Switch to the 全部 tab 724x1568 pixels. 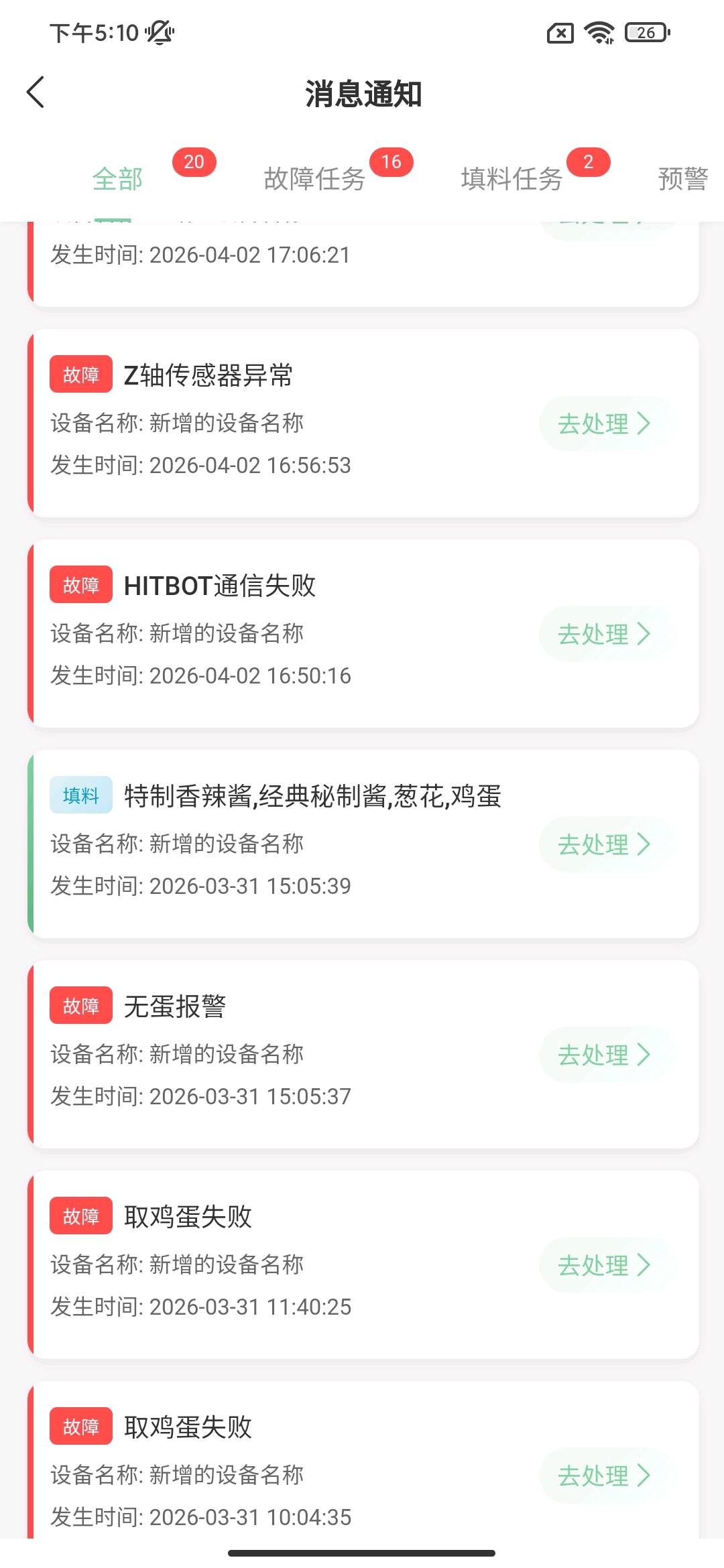click(x=118, y=179)
